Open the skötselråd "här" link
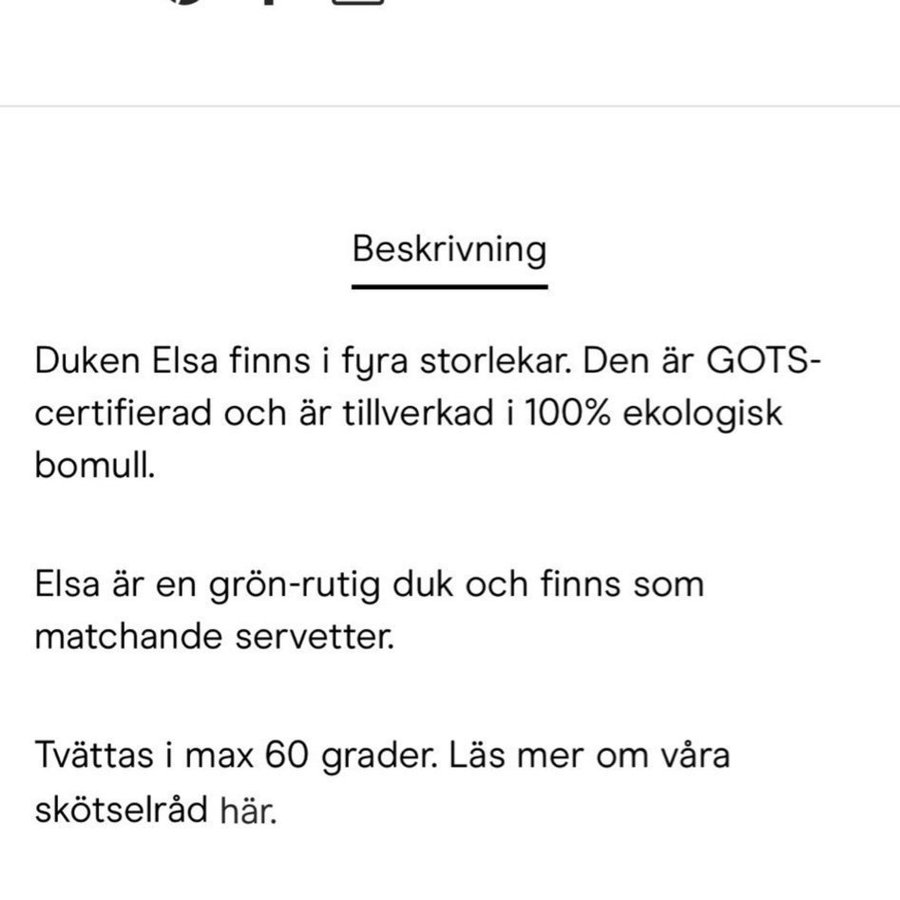The height and width of the screenshot is (900, 900). pos(245,809)
